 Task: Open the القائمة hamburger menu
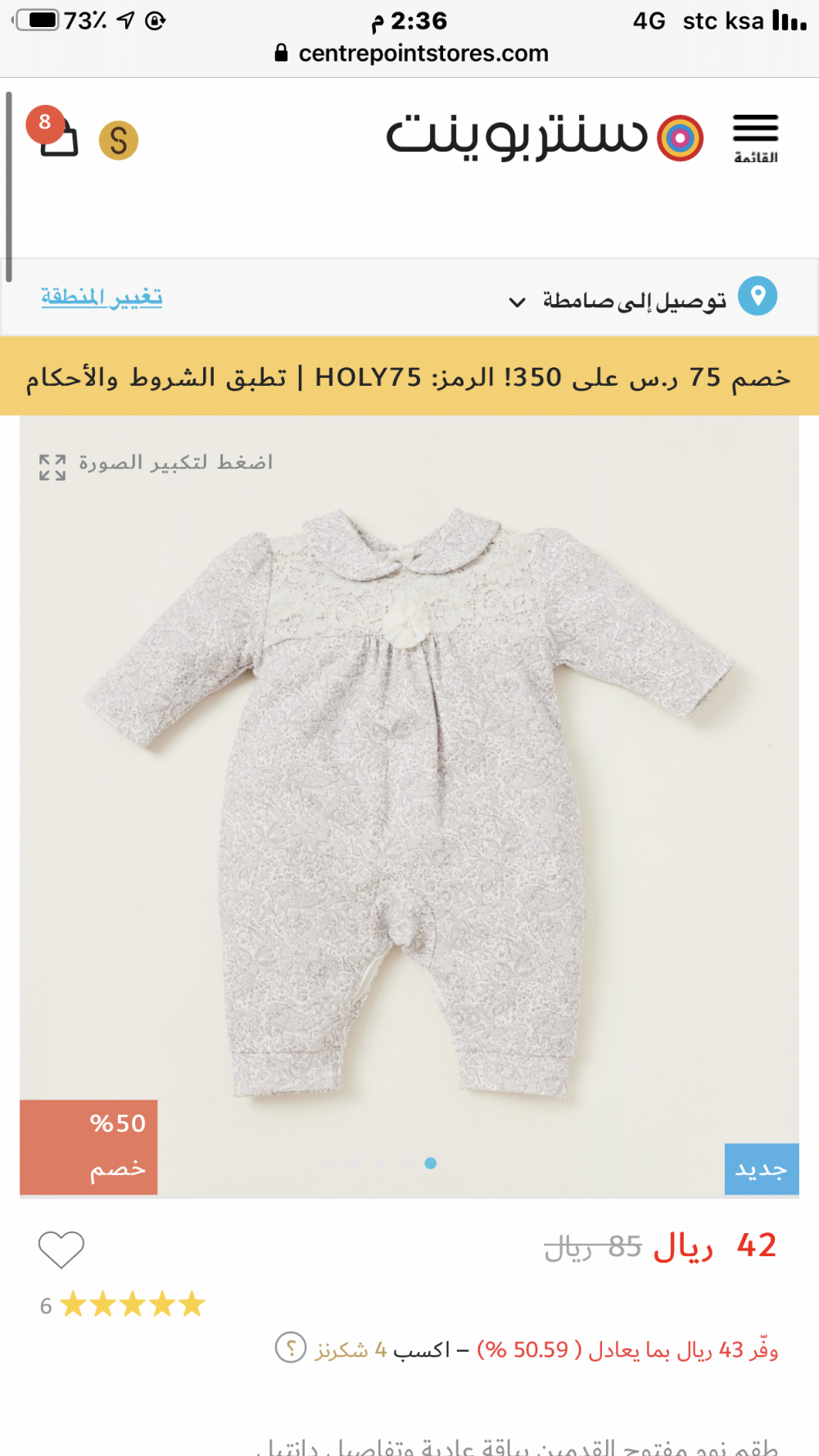[x=755, y=138]
